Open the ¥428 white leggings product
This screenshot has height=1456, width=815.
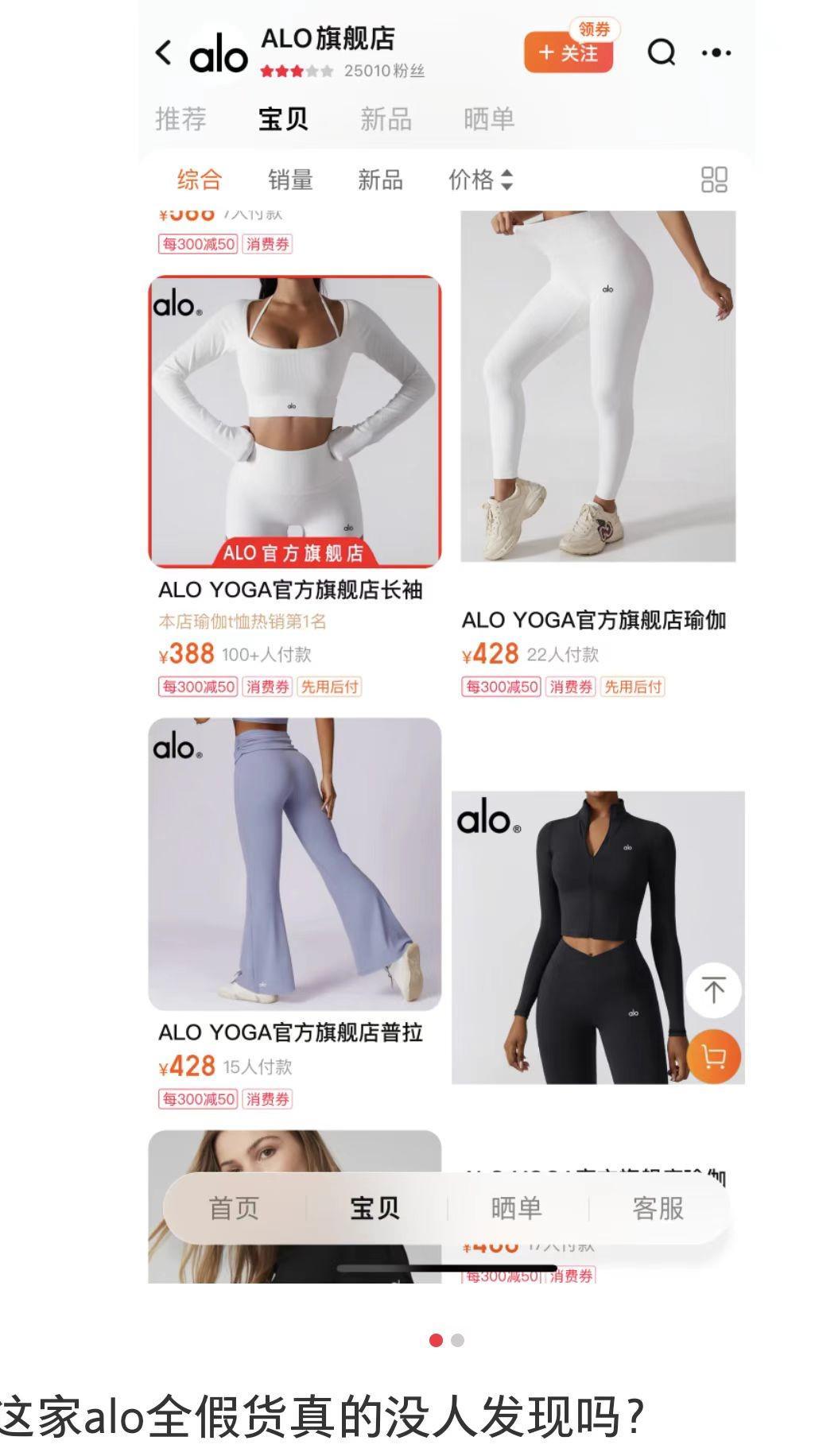(598, 386)
